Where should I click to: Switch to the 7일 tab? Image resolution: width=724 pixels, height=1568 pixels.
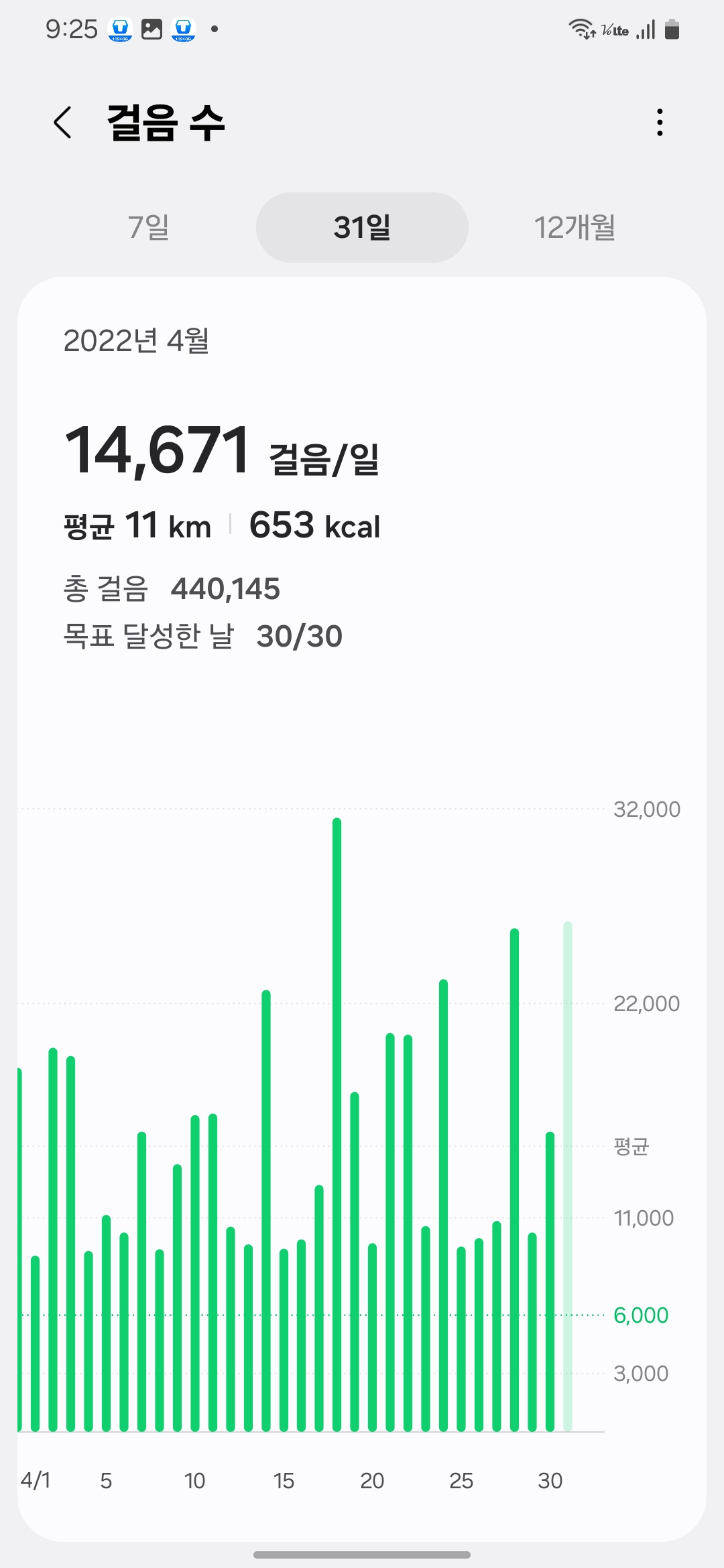click(149, 227)
